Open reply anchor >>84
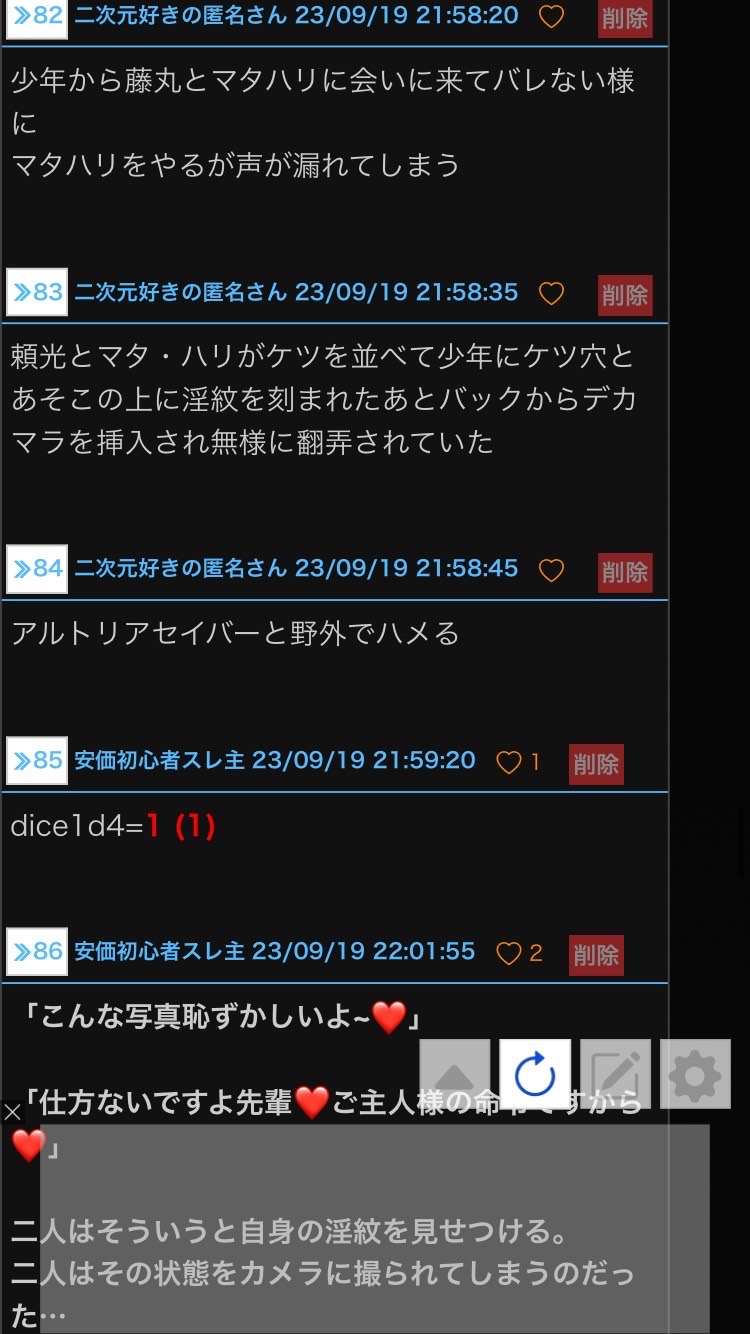Viewport: 750px width, 1334px height. pyautogui.click(x=37, y=569)
